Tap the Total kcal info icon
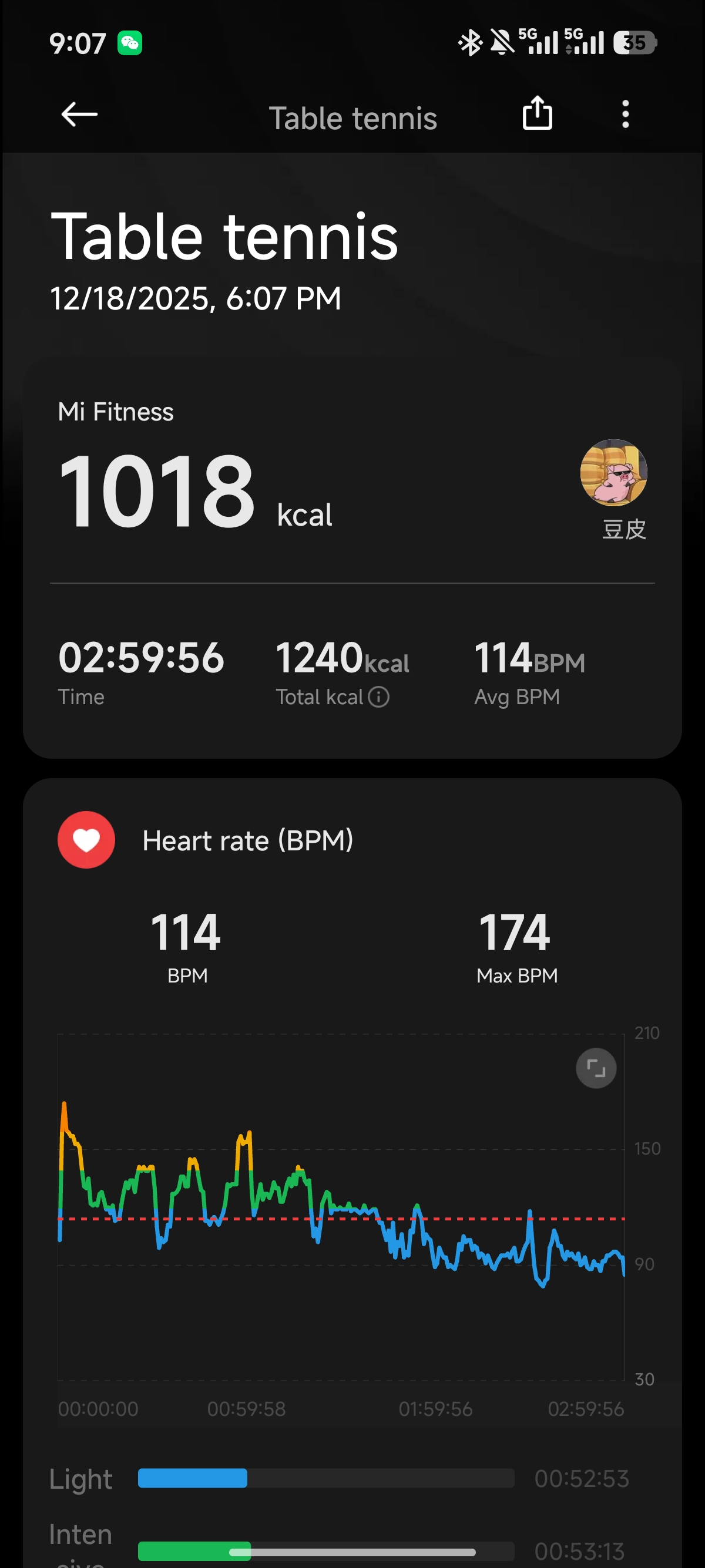 379,696
